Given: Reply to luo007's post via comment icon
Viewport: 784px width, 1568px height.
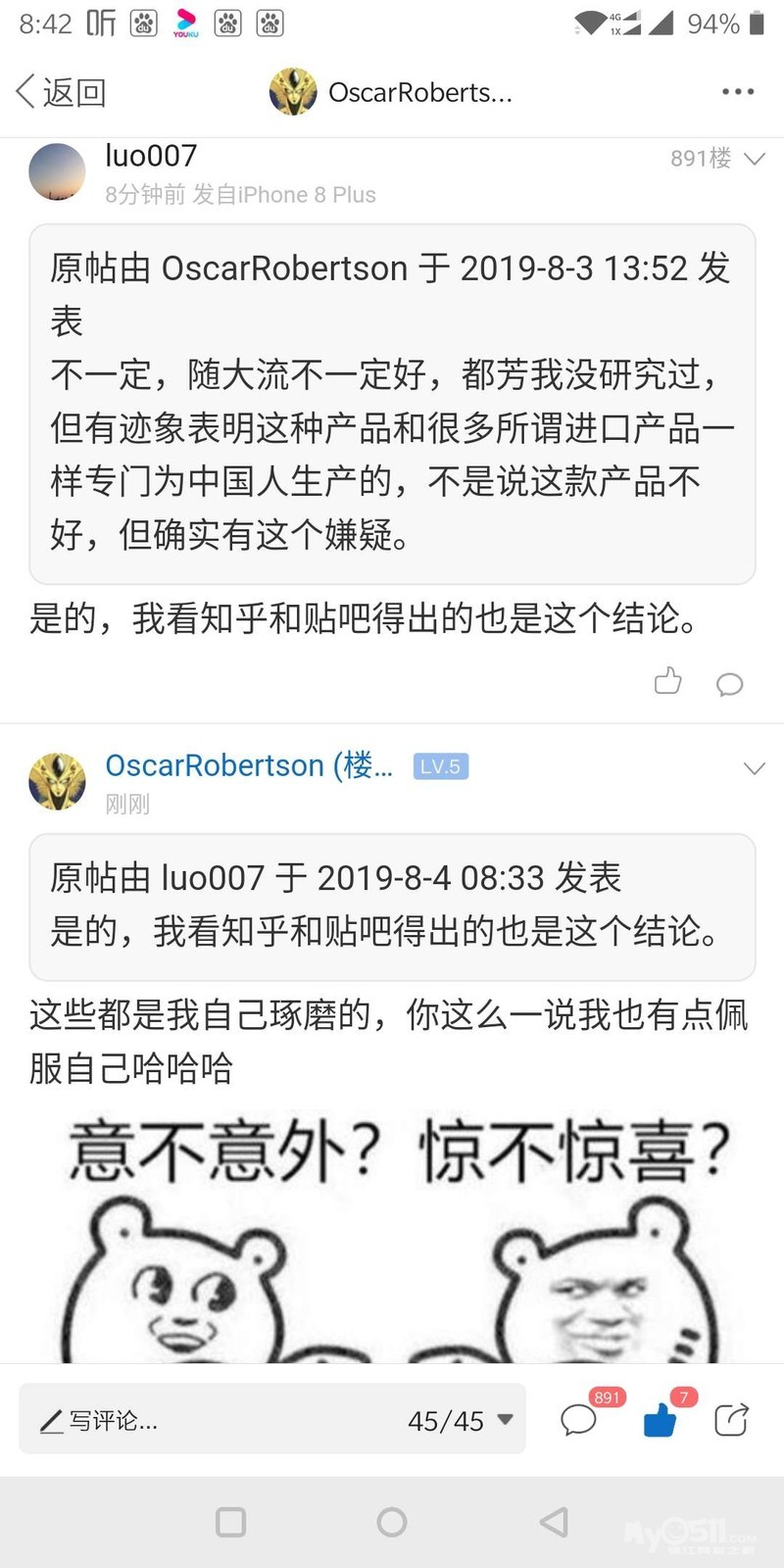Looking at the screenshot, I should [729, 683].
